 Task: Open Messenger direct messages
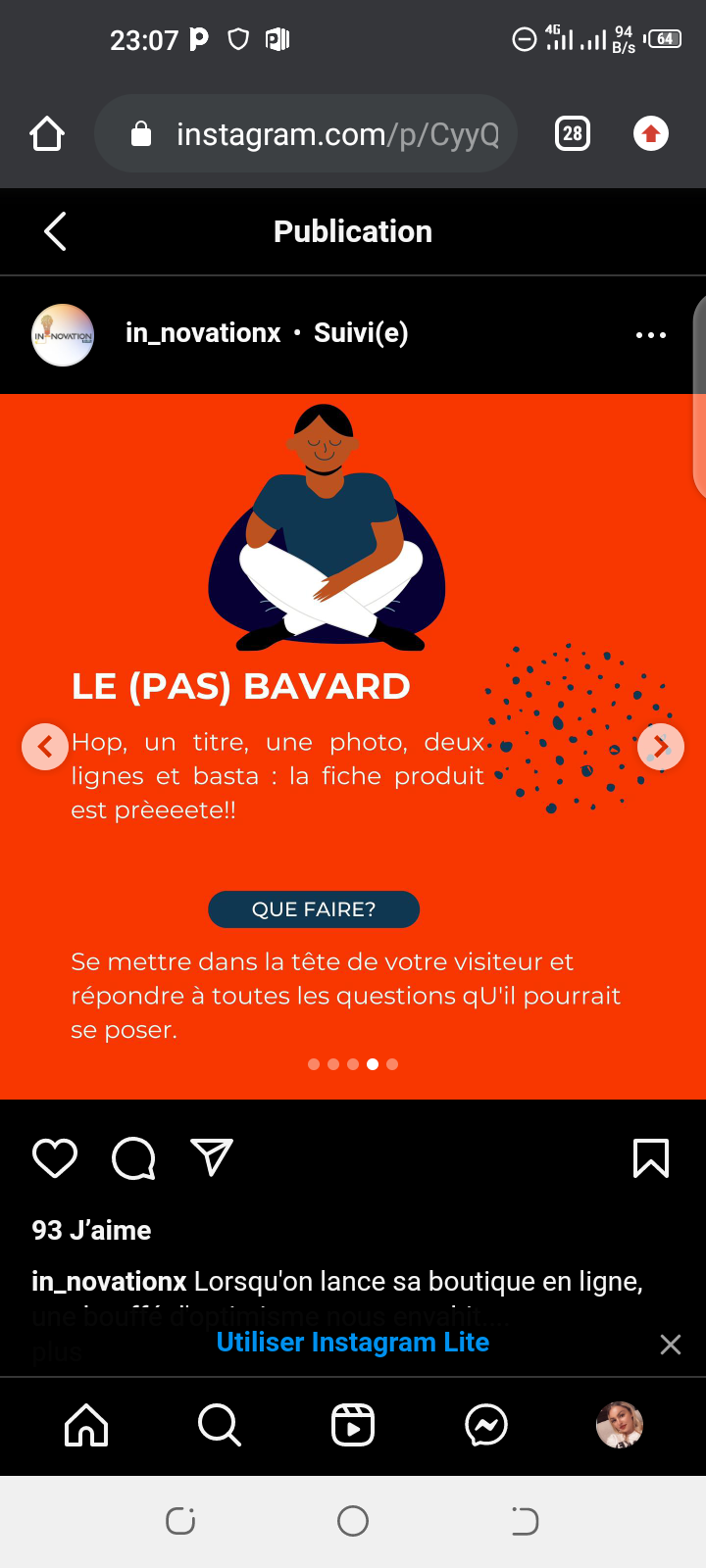486,1425
